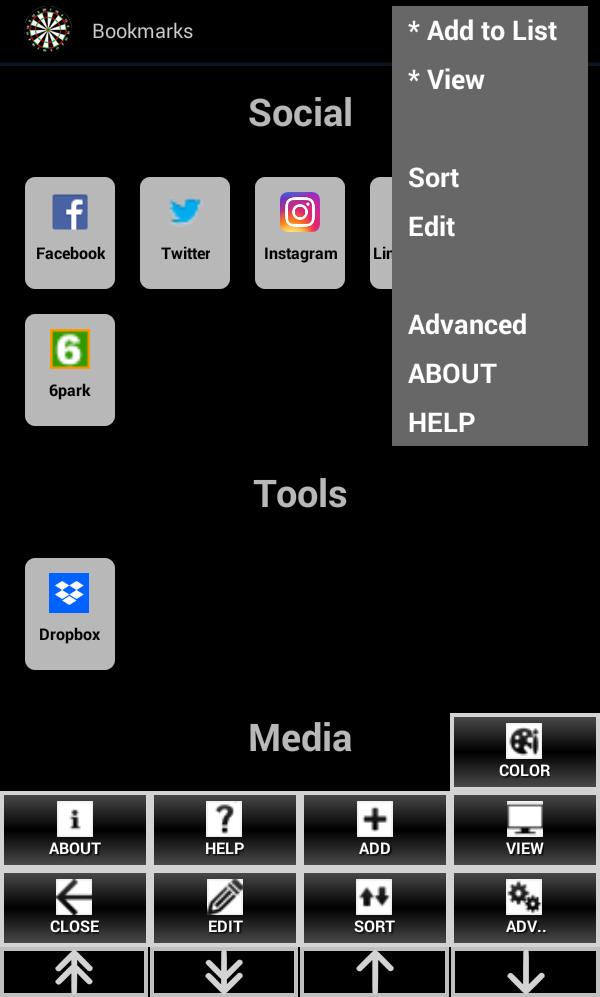
Task: Tap the ADD plus button in the bottom toolbar
Action: tap(374, 830)
